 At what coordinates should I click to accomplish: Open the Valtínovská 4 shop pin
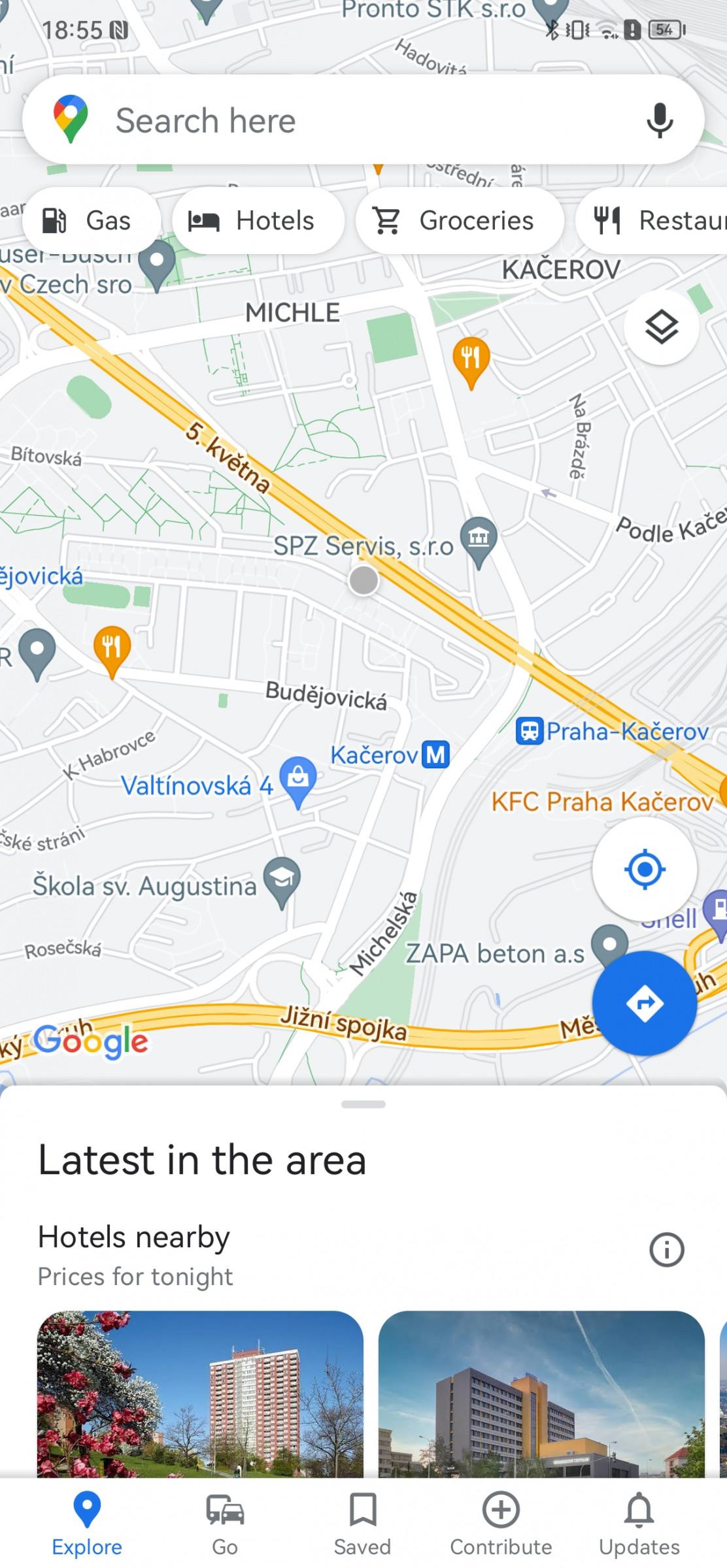(298, 783)
